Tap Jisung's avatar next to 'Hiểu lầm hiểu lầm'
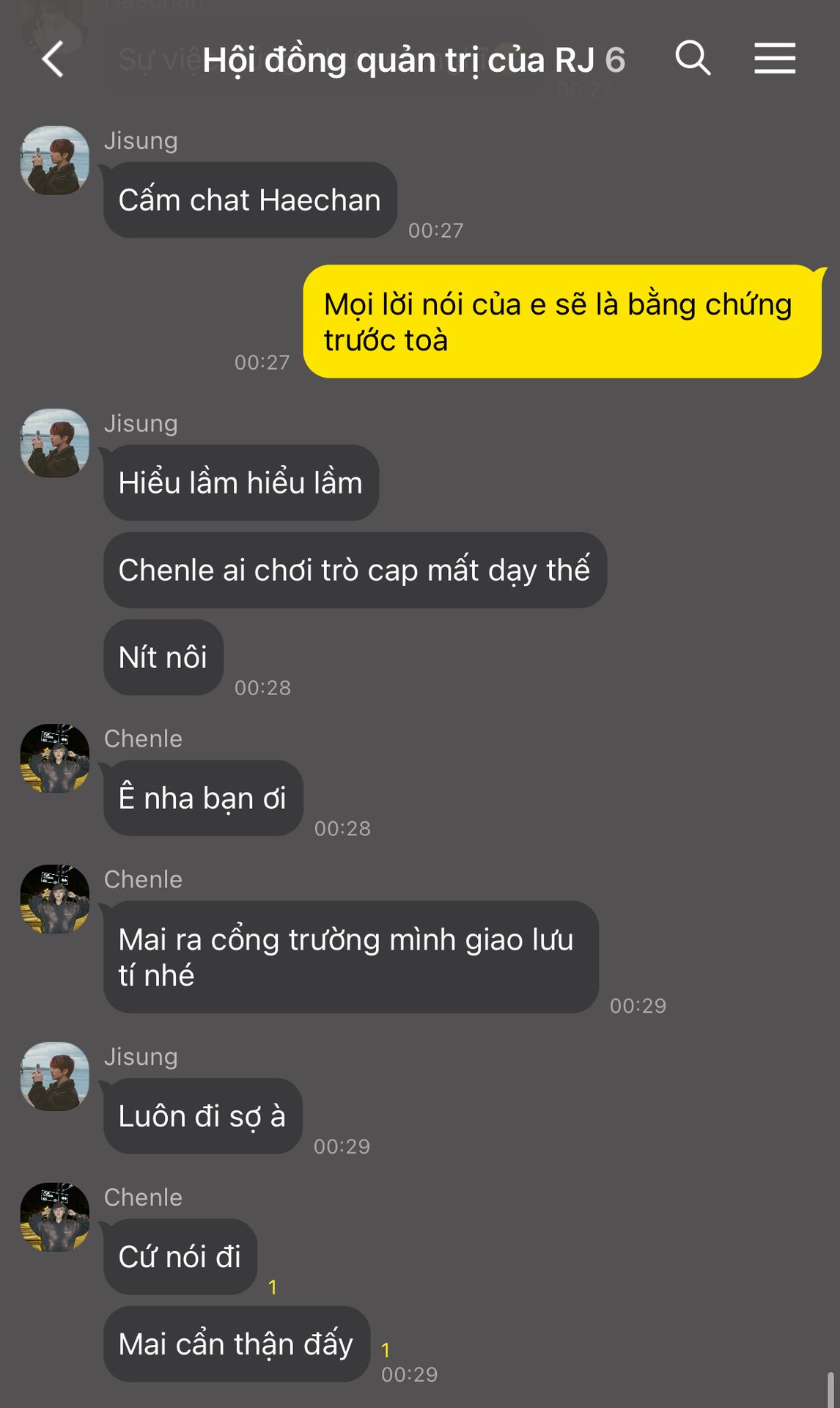The width and height of the screenshot is (840, 1408). click(x=55, y=444)
